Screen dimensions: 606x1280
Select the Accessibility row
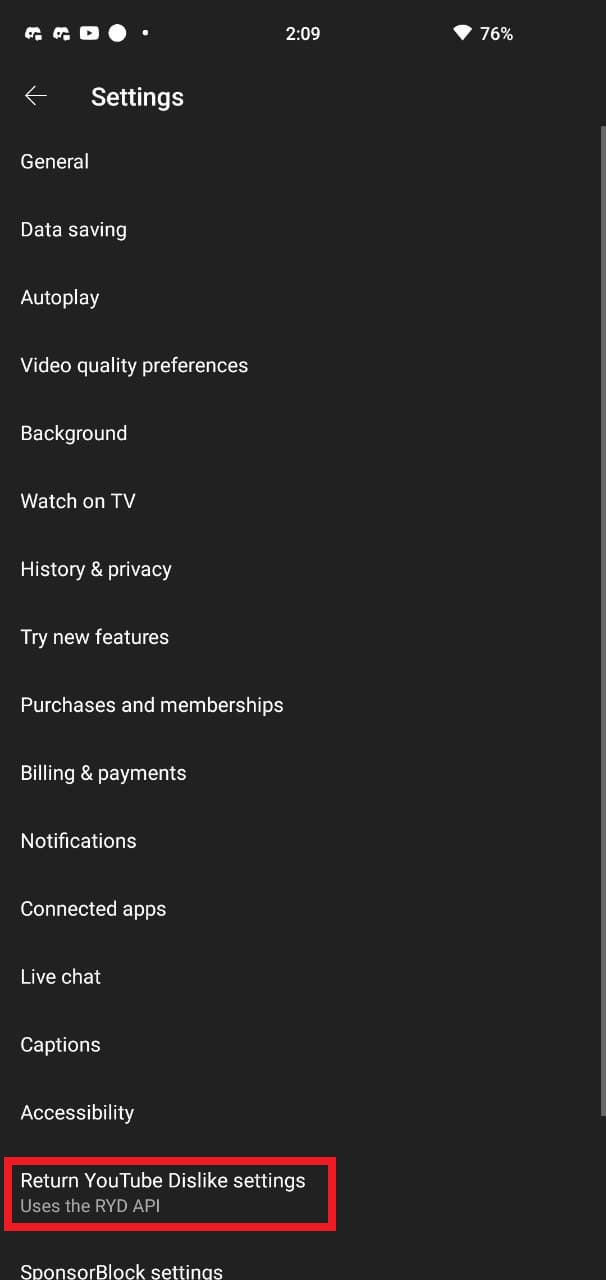click(x=78, y=1114)
